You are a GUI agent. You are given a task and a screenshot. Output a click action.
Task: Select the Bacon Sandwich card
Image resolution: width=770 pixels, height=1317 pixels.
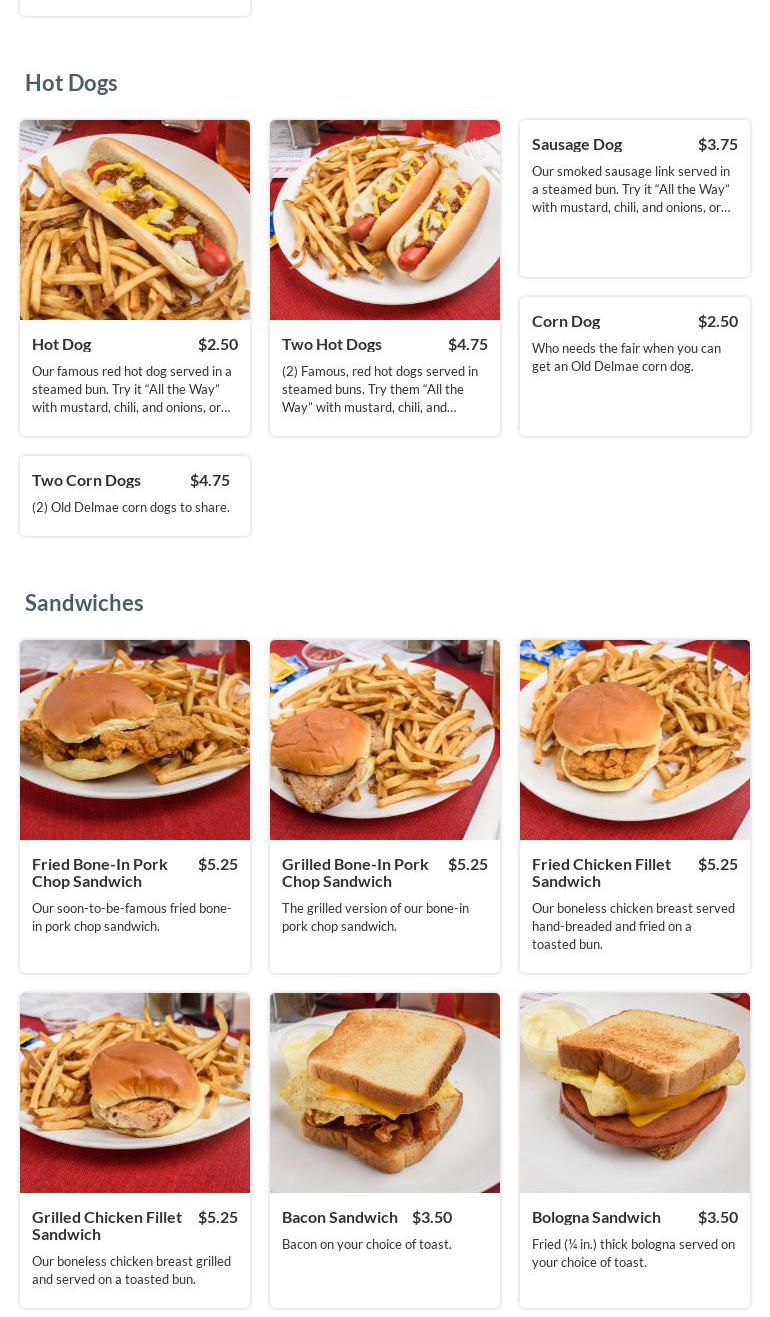(385, 1150)
